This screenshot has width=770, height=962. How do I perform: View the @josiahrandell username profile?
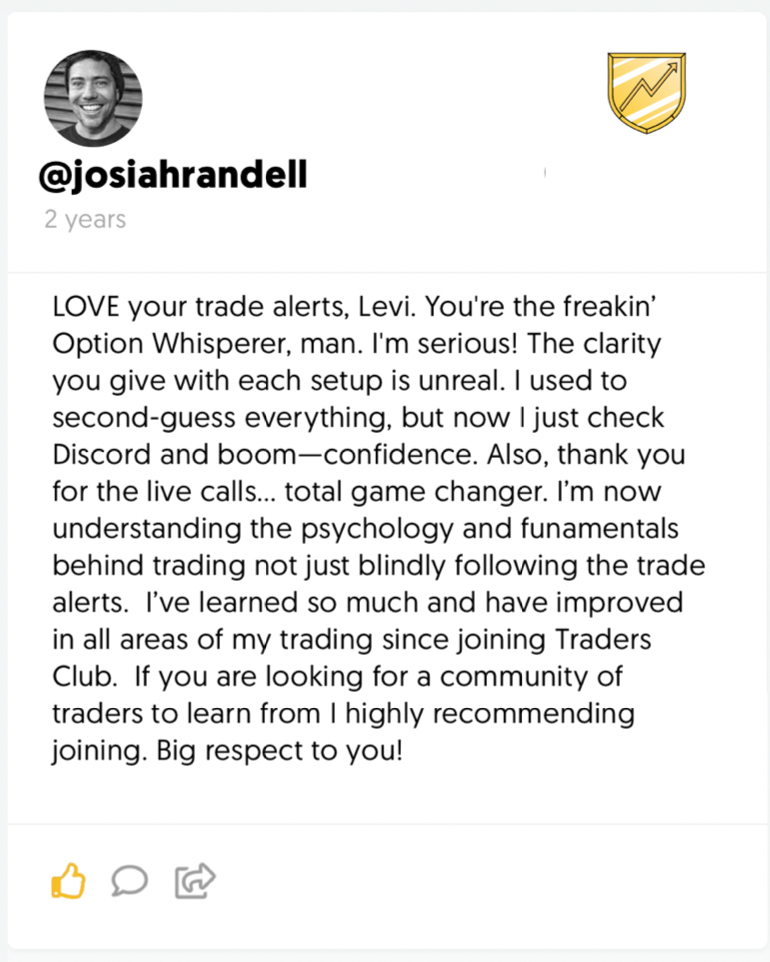coord(172,176)
